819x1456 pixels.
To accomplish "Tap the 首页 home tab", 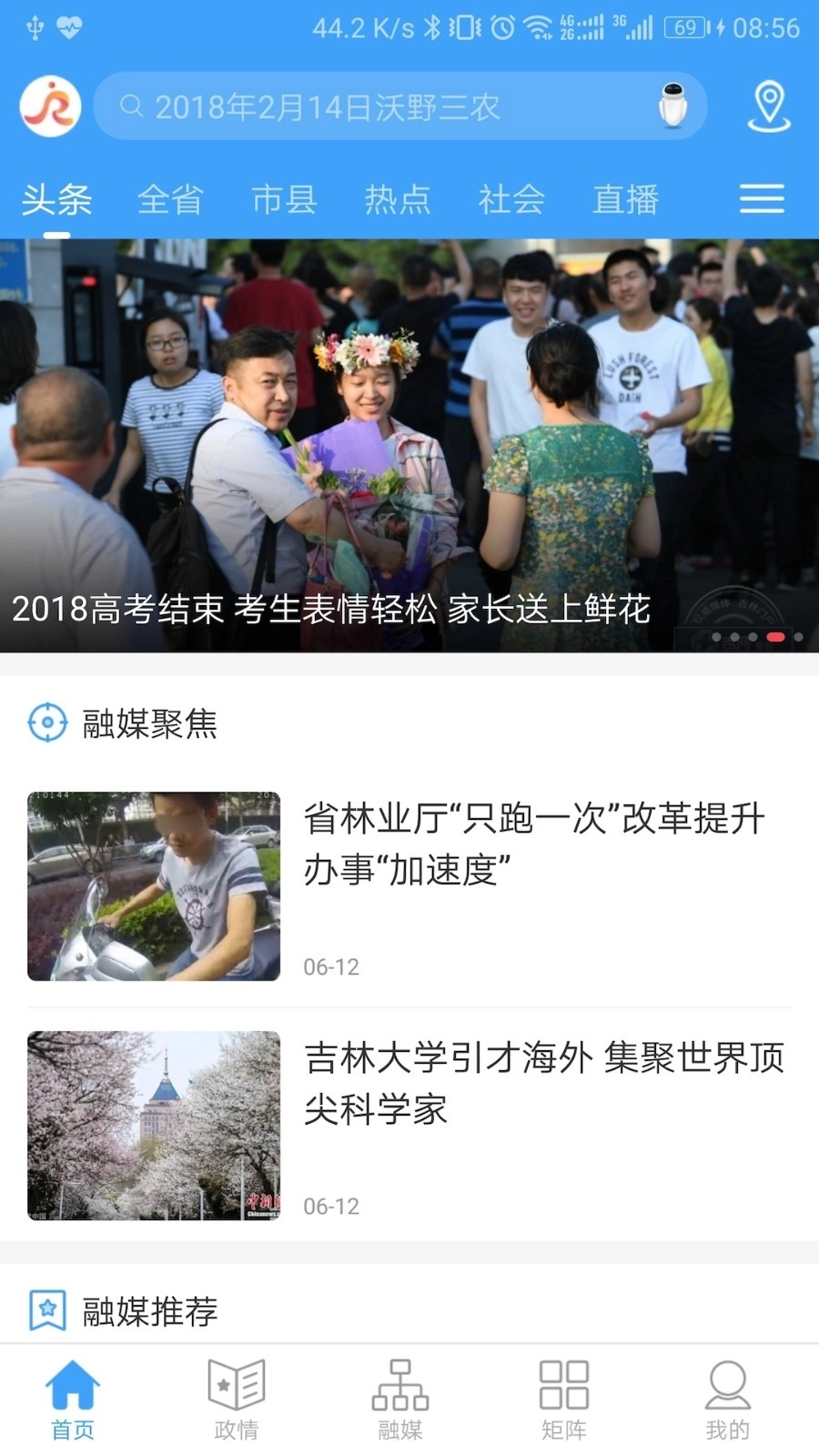I will pyautogui.click(x=73, y=1400).
